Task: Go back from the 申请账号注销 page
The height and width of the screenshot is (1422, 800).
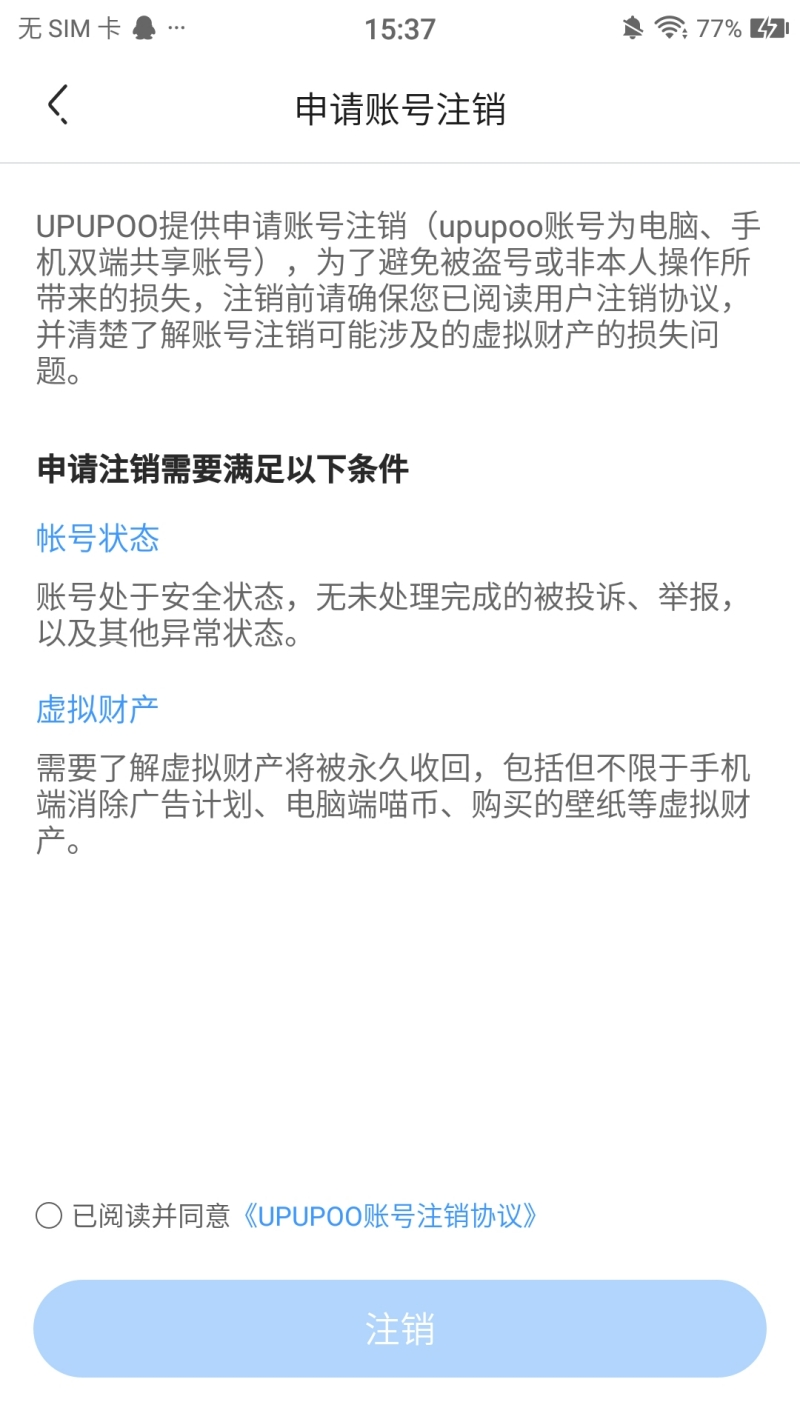Action: click(x=58, y=106)
